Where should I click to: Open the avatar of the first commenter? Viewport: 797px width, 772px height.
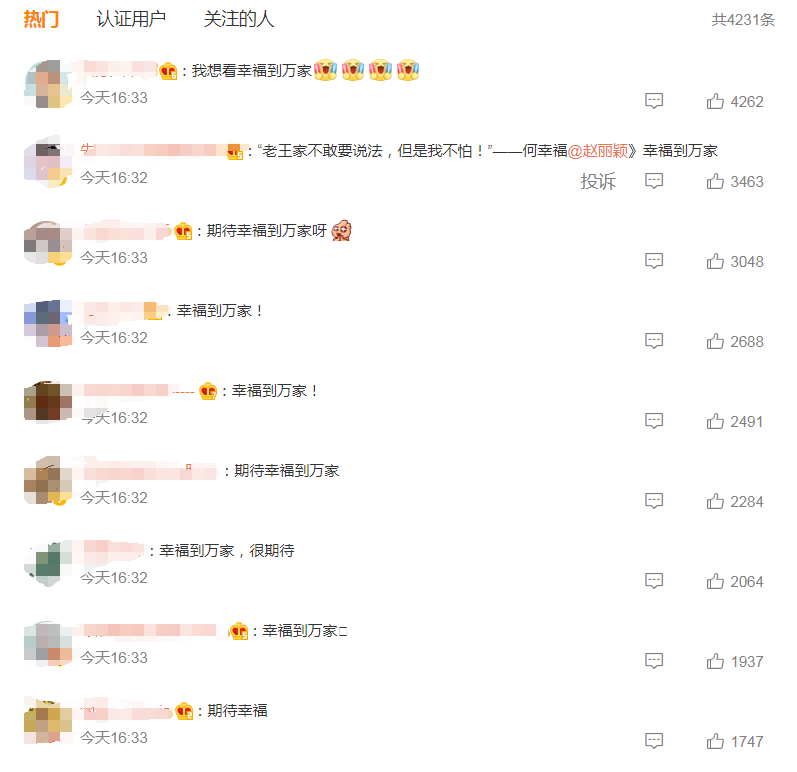point(47,84)
